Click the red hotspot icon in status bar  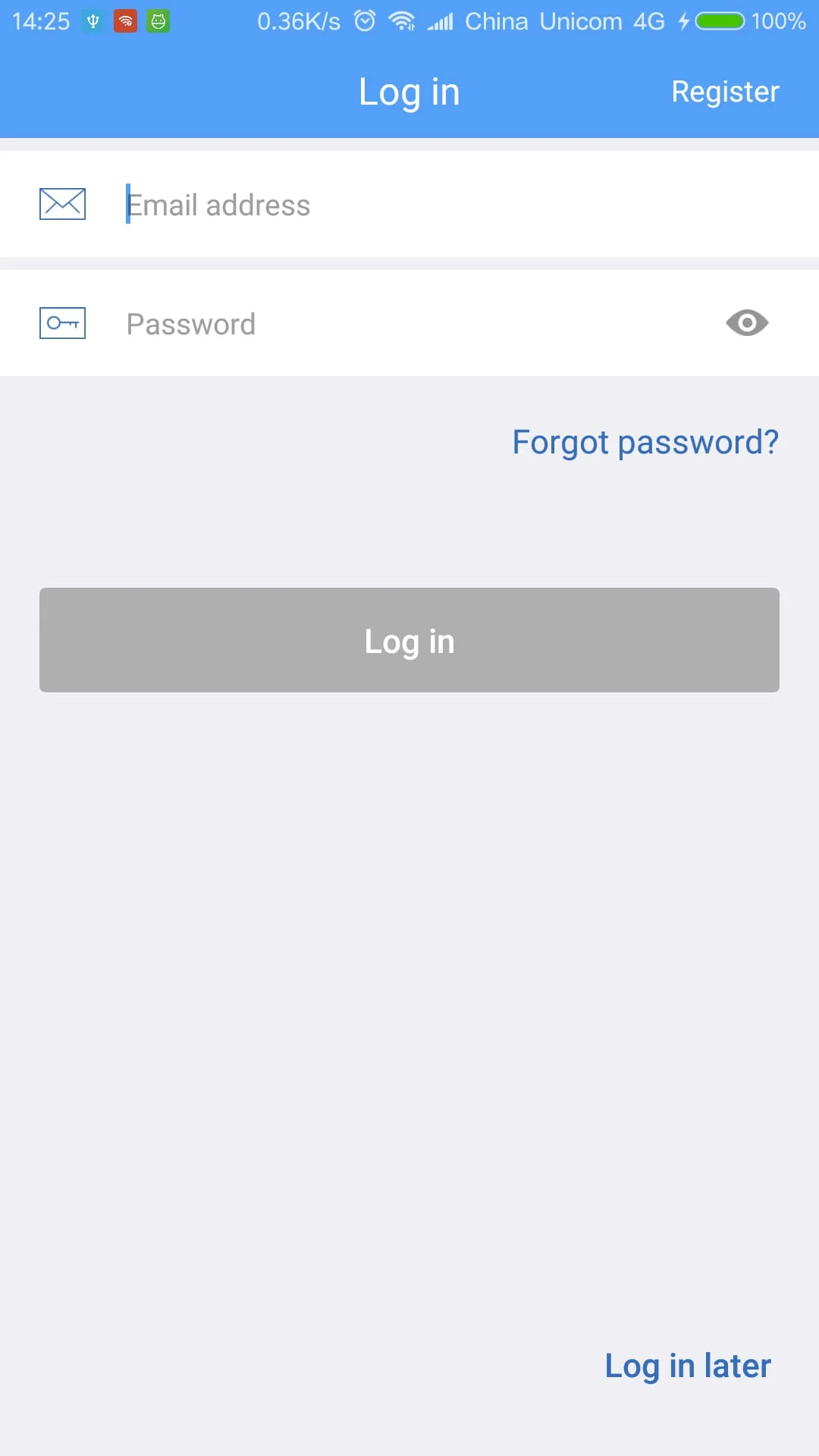point(125,20)
